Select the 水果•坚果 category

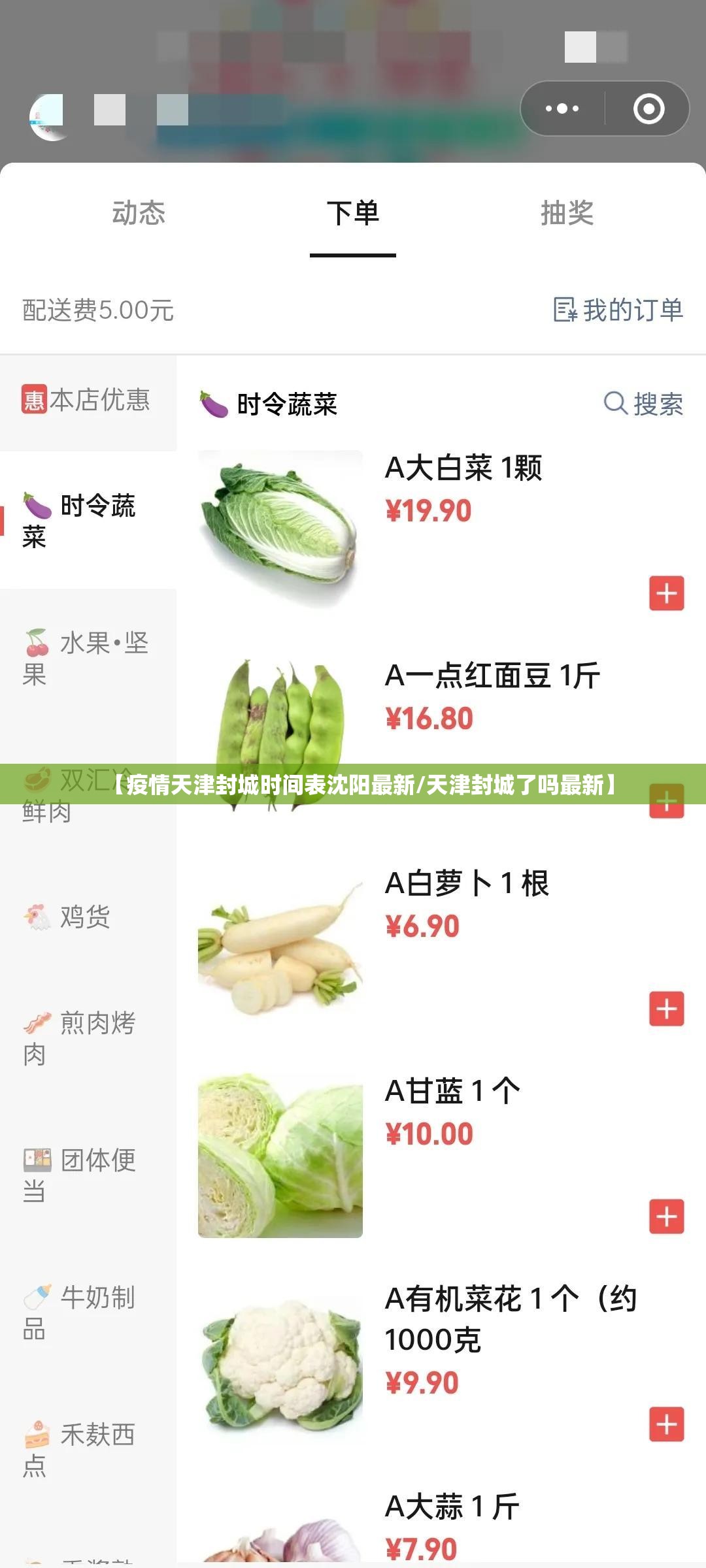86,658
